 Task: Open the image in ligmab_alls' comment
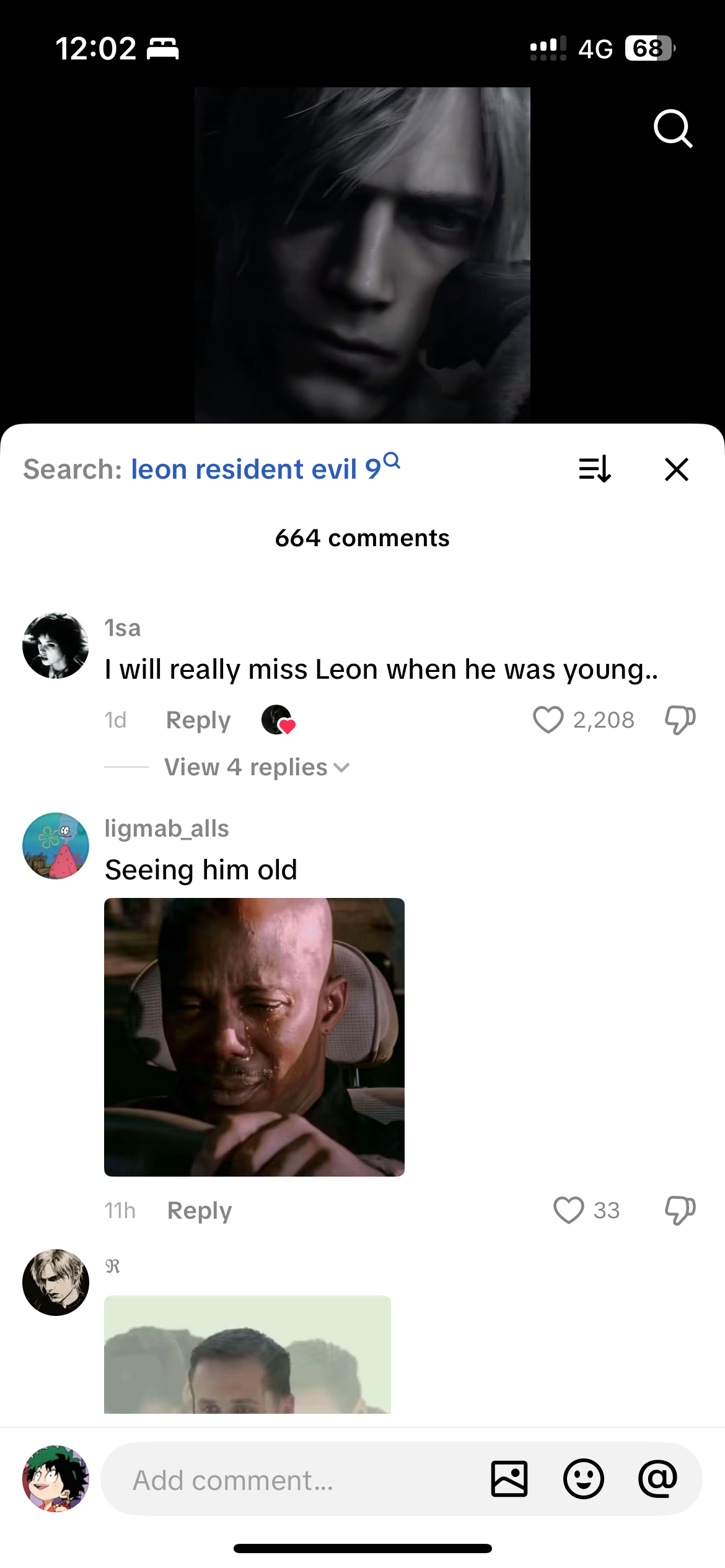coord(254,1037)
